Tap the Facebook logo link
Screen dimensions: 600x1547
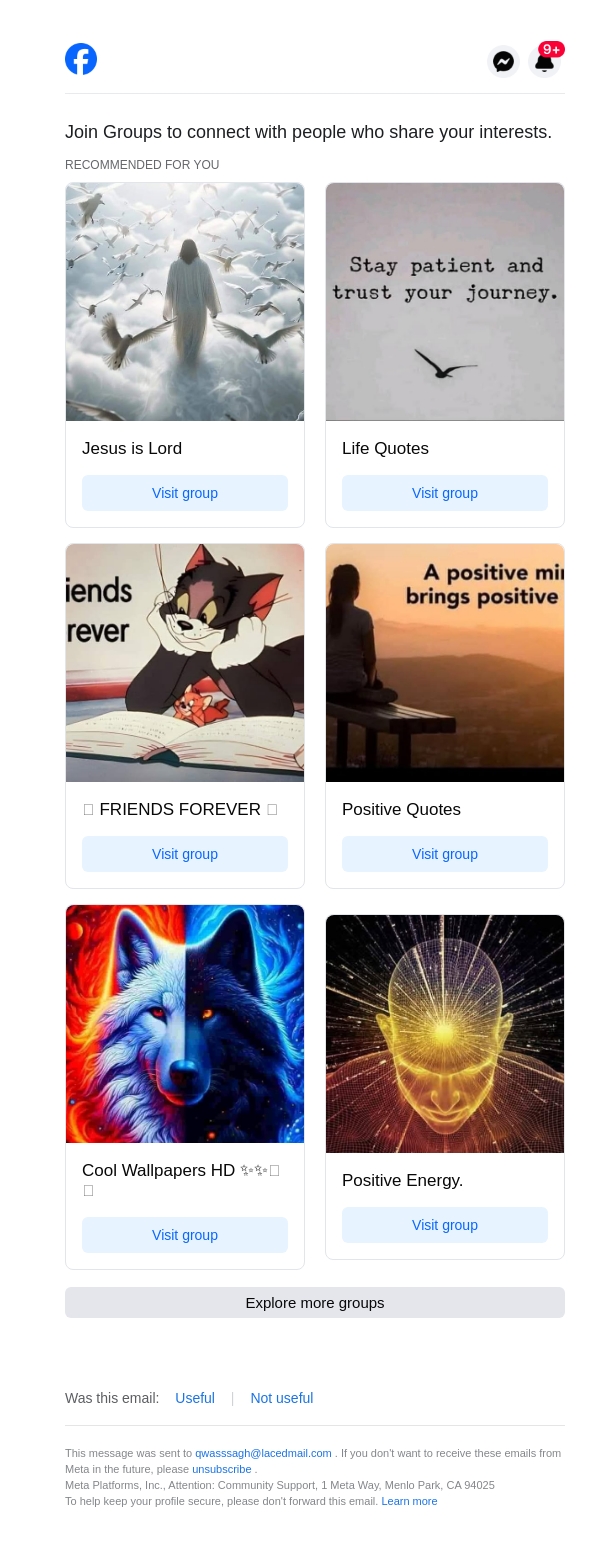pyautogui.click(x=81, y=59)
